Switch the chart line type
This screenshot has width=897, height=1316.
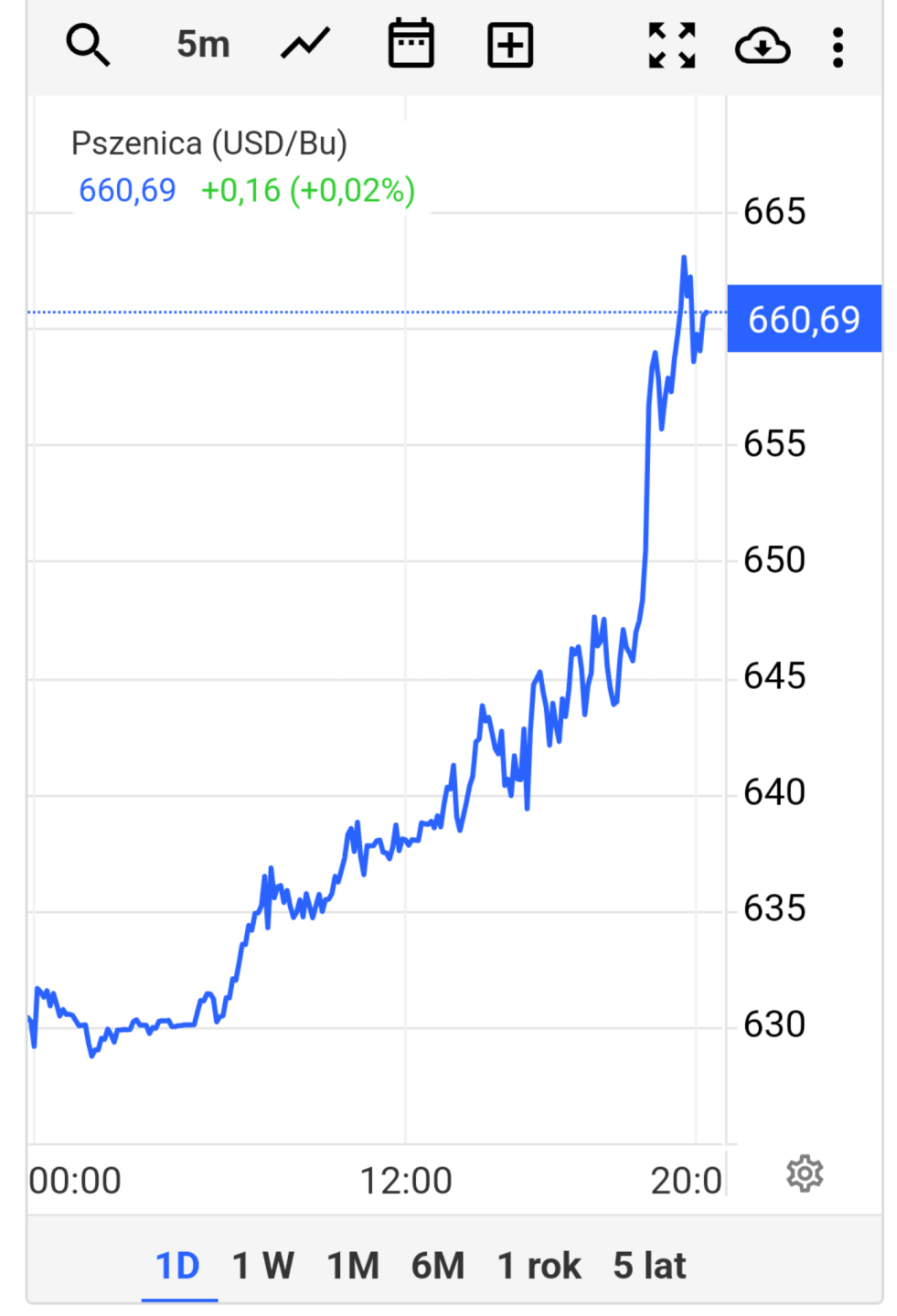[305, 45]
